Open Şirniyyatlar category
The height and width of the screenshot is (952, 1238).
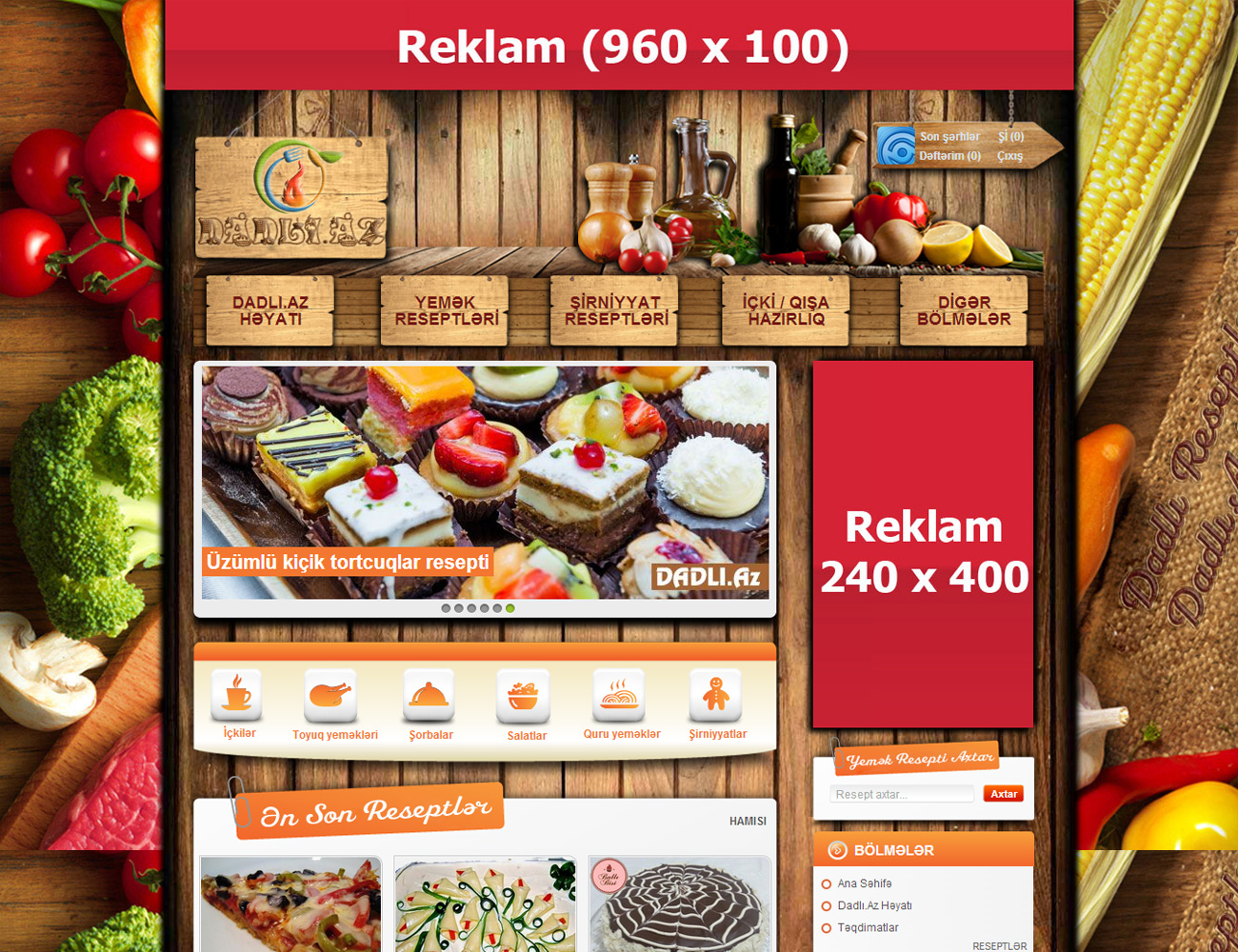[x=717, y=705]
